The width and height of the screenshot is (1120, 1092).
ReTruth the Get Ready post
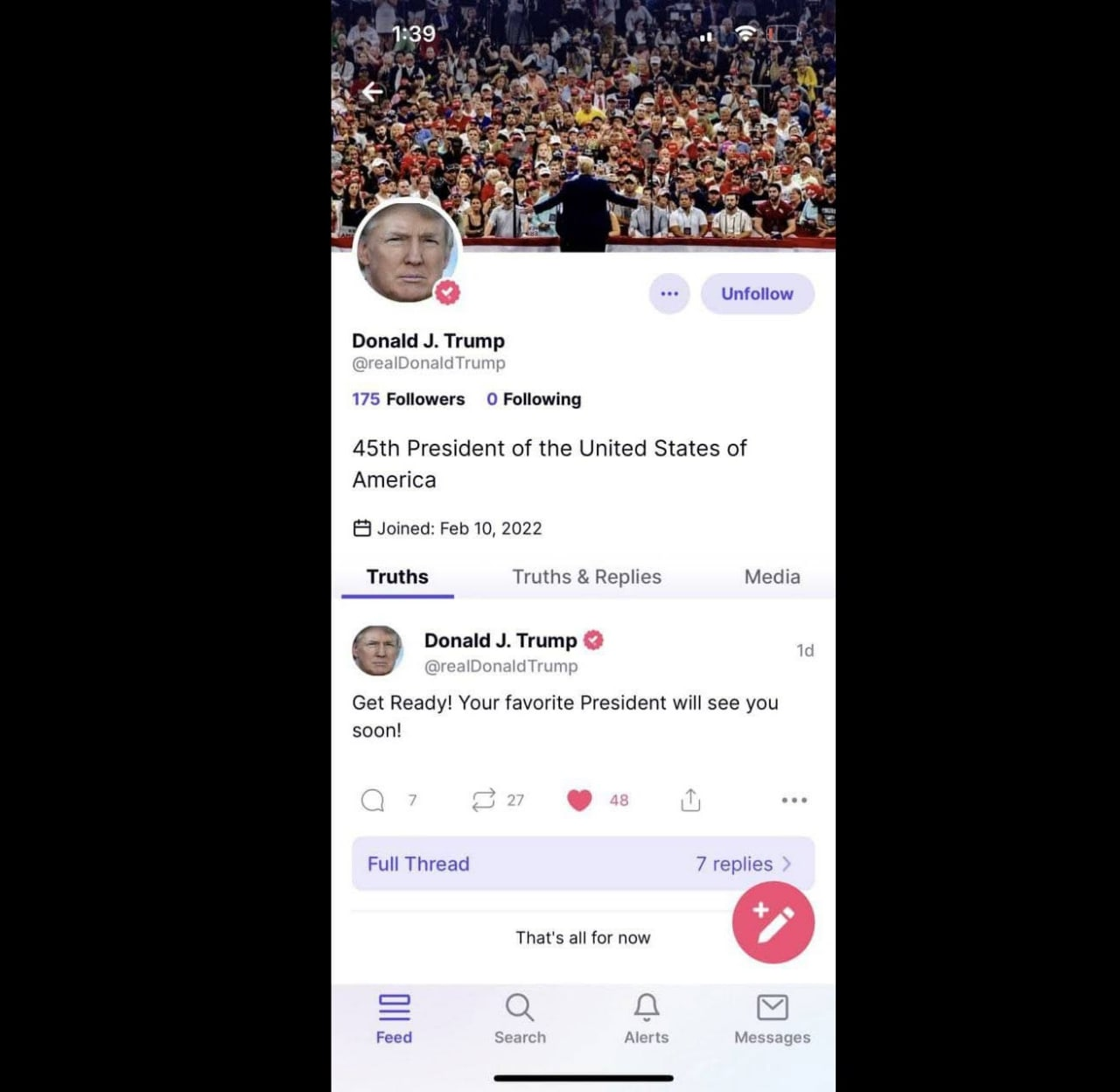483,800
